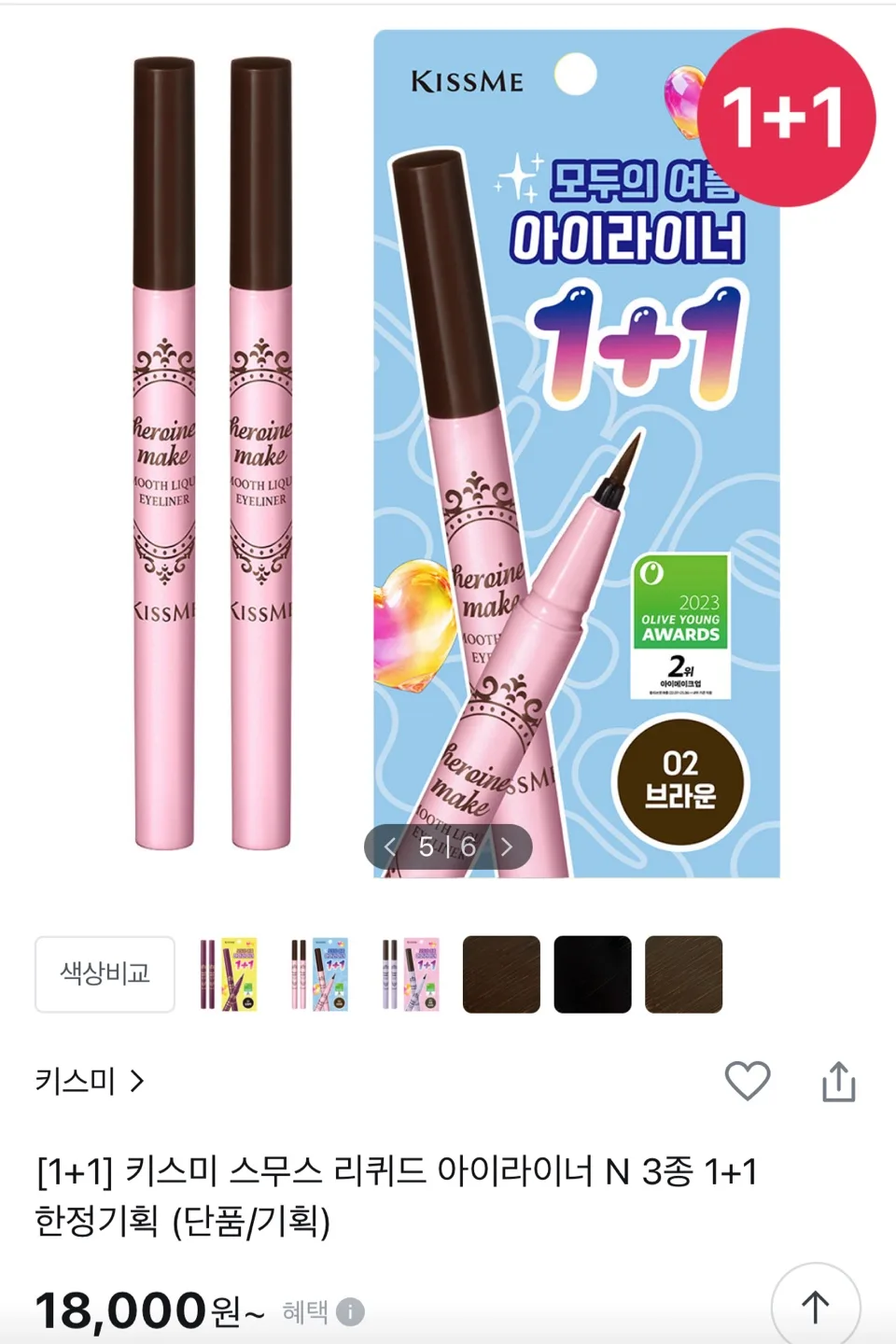The width and height of the screenshot is (896, 1344).
Task: Select the yellow package thumbnail
Action: [x=228, y=974]
